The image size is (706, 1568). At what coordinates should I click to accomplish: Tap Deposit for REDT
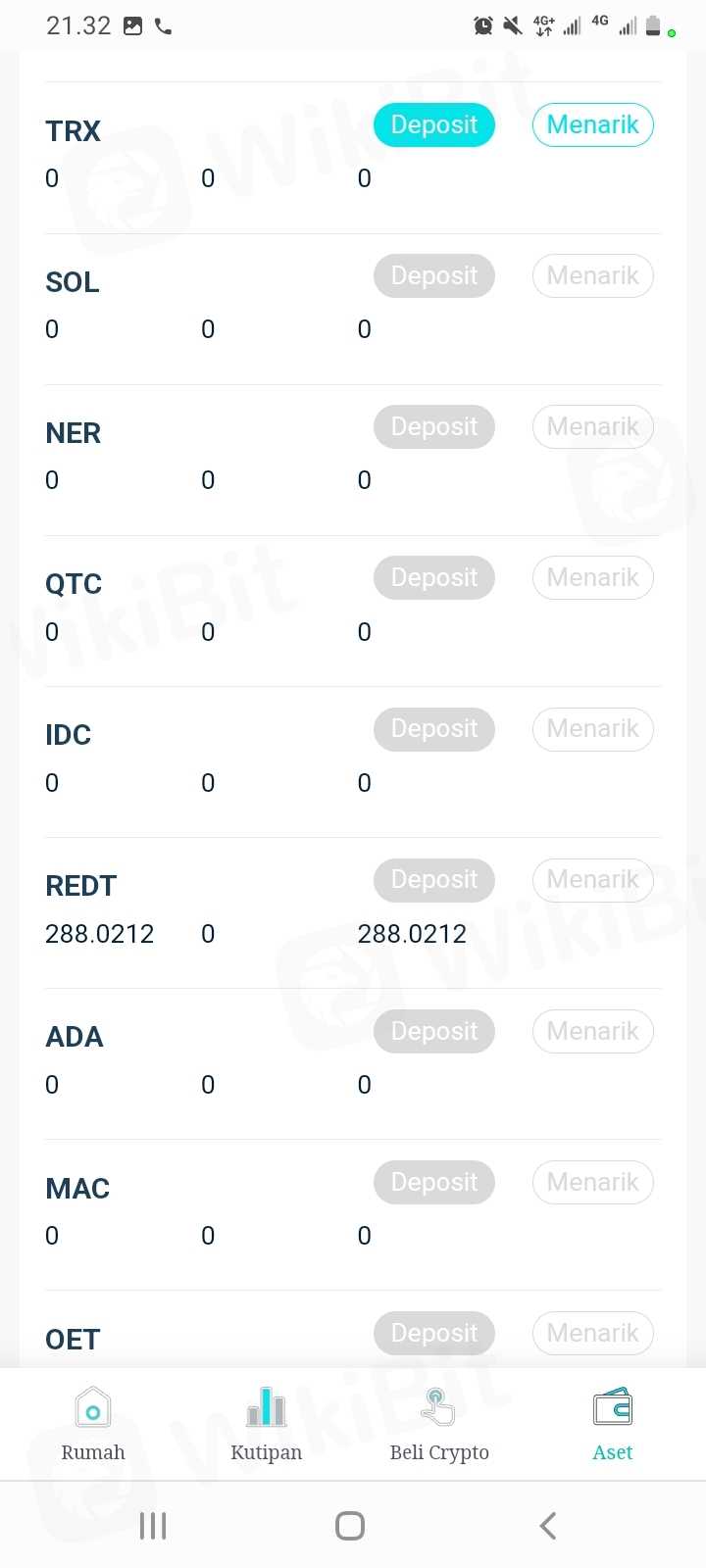point(433,880)
